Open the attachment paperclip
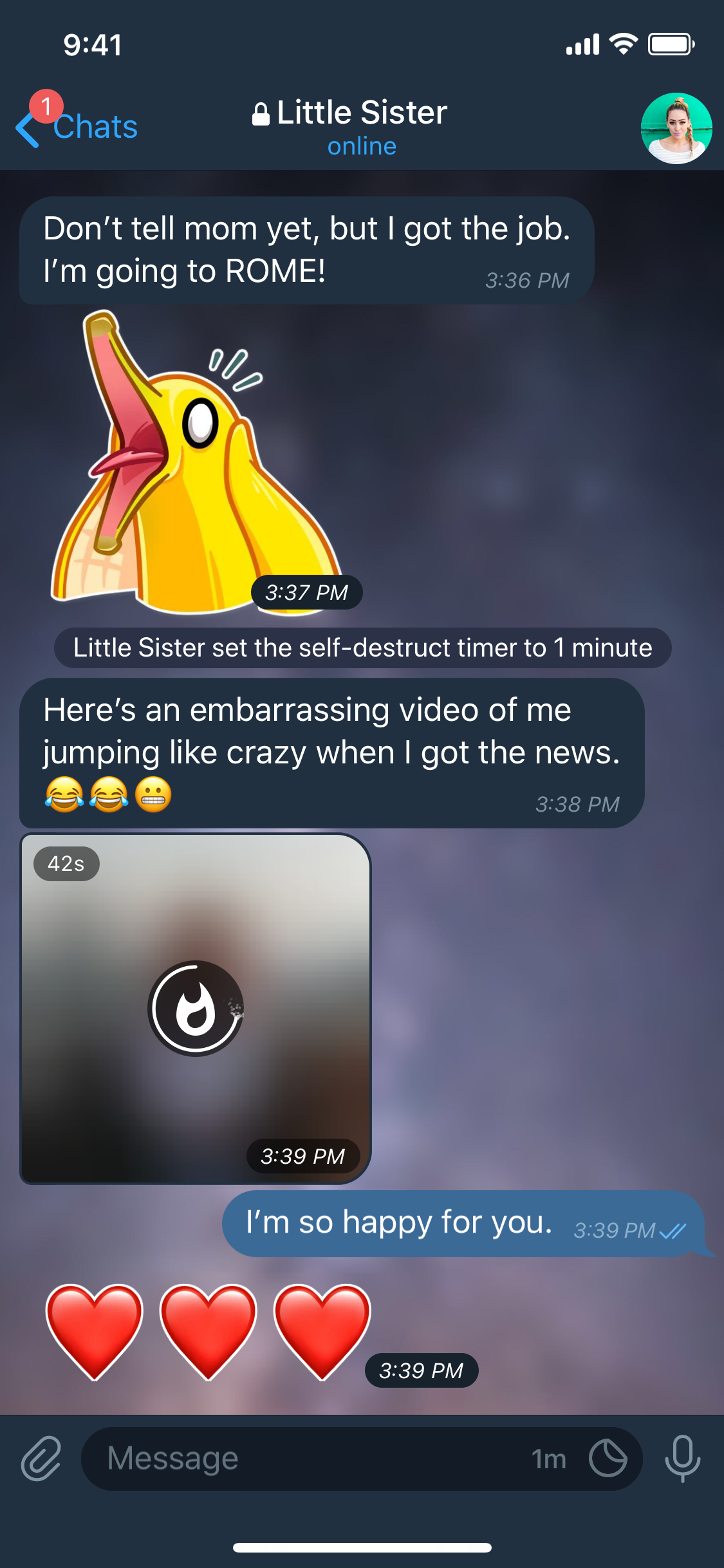The height and width of the screenshot is (1568, 724). pos(41,1458)
